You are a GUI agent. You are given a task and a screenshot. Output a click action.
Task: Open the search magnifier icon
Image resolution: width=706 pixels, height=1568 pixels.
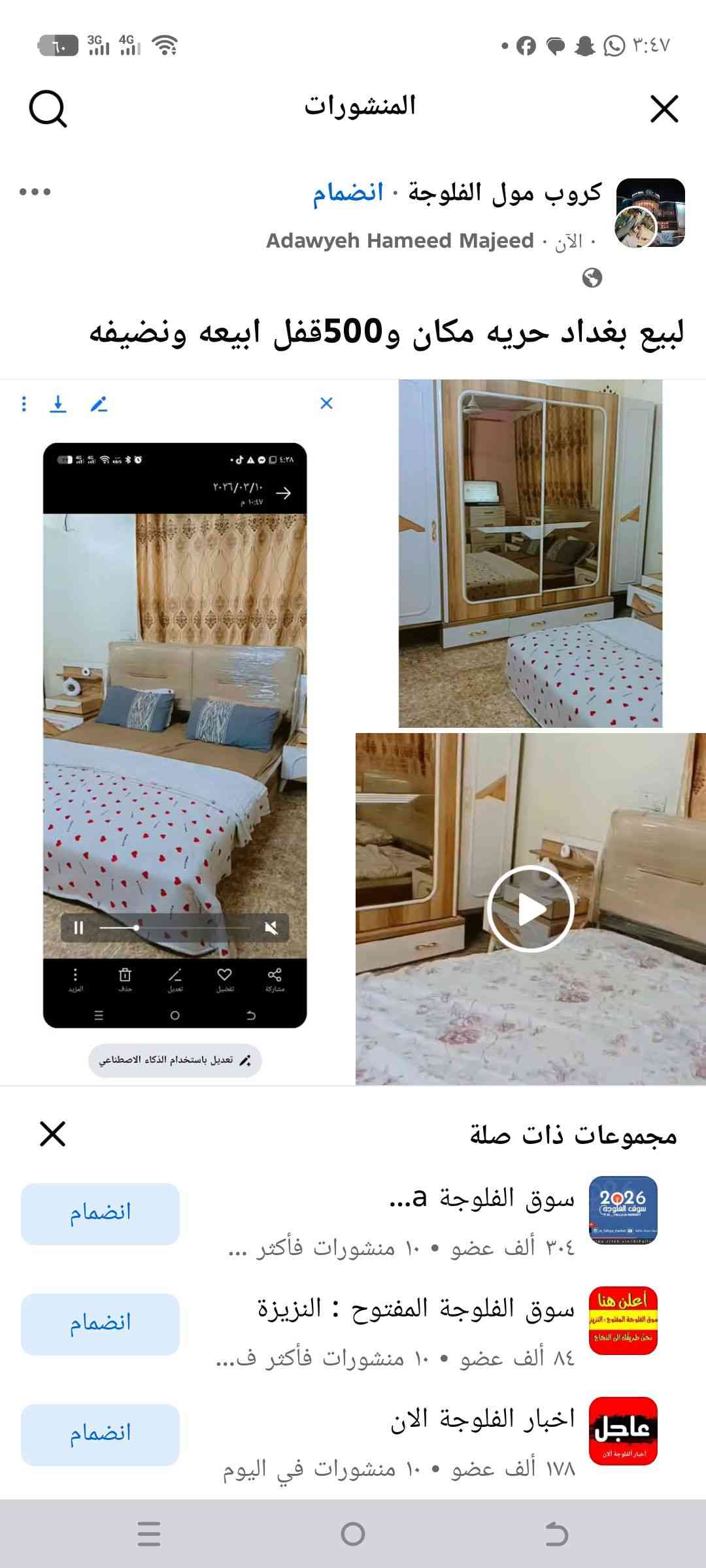coord(48,108)
